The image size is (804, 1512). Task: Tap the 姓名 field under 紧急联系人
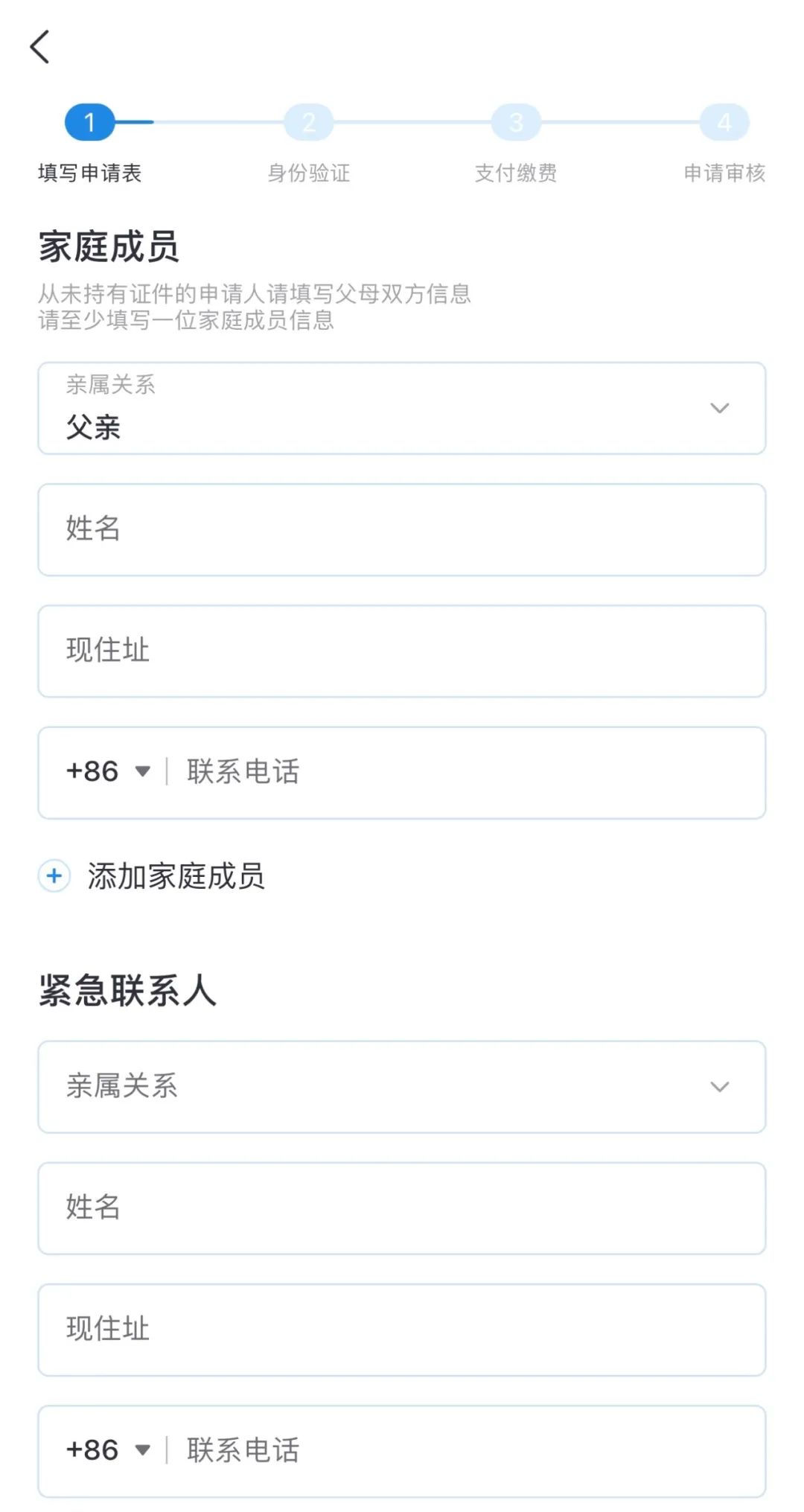tap(402, 1208)
